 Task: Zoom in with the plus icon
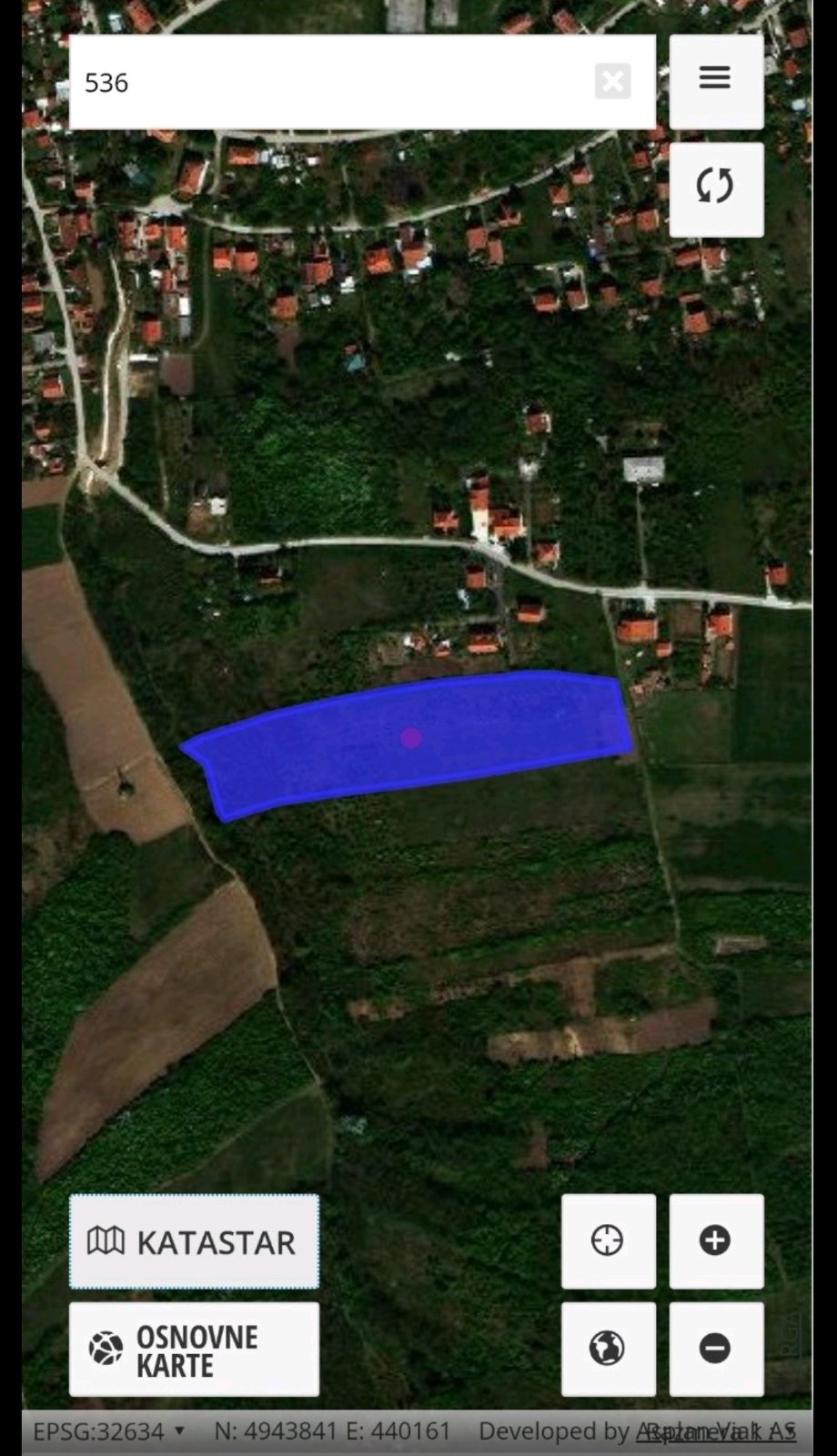tap(716, 1239)
